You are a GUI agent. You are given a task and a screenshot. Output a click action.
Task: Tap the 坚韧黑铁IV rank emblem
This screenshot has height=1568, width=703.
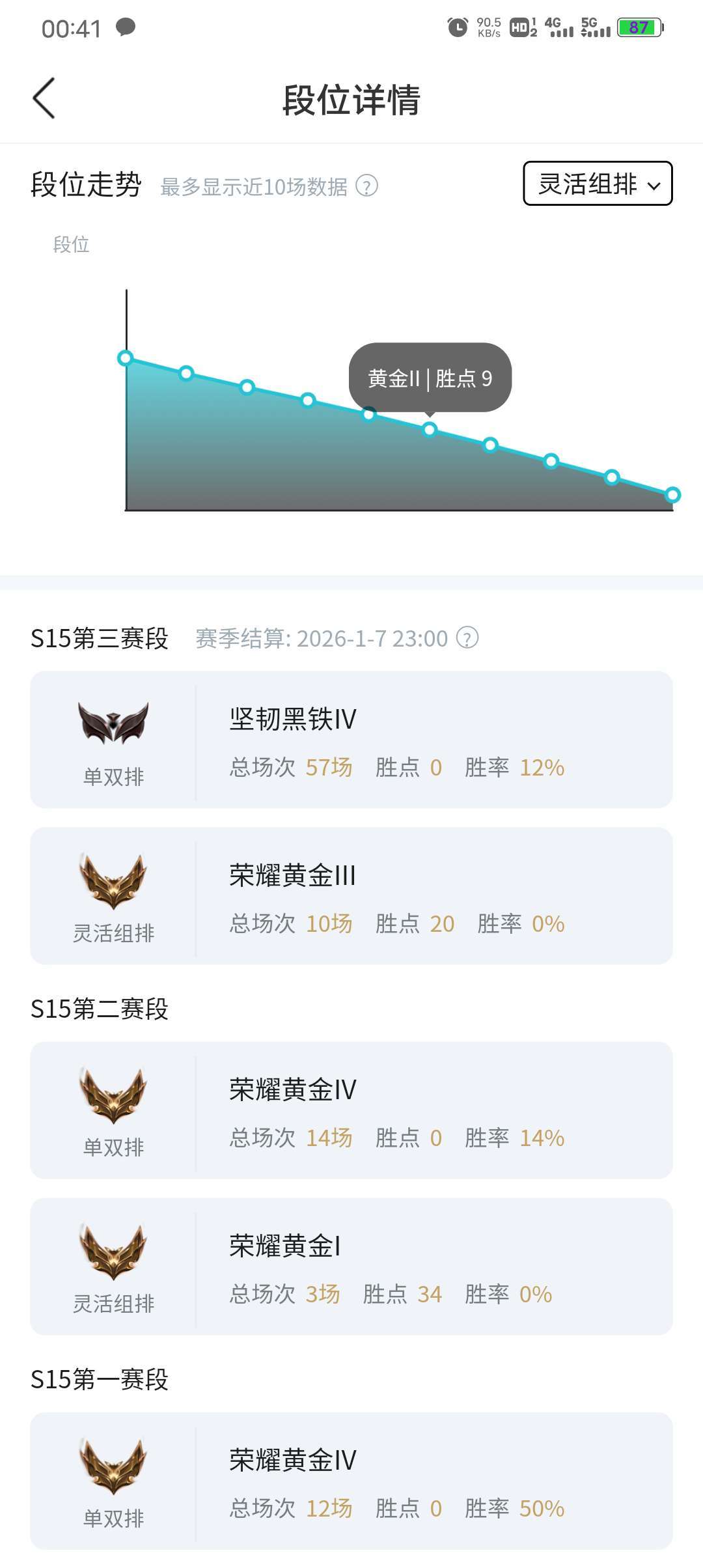[114, 723]
